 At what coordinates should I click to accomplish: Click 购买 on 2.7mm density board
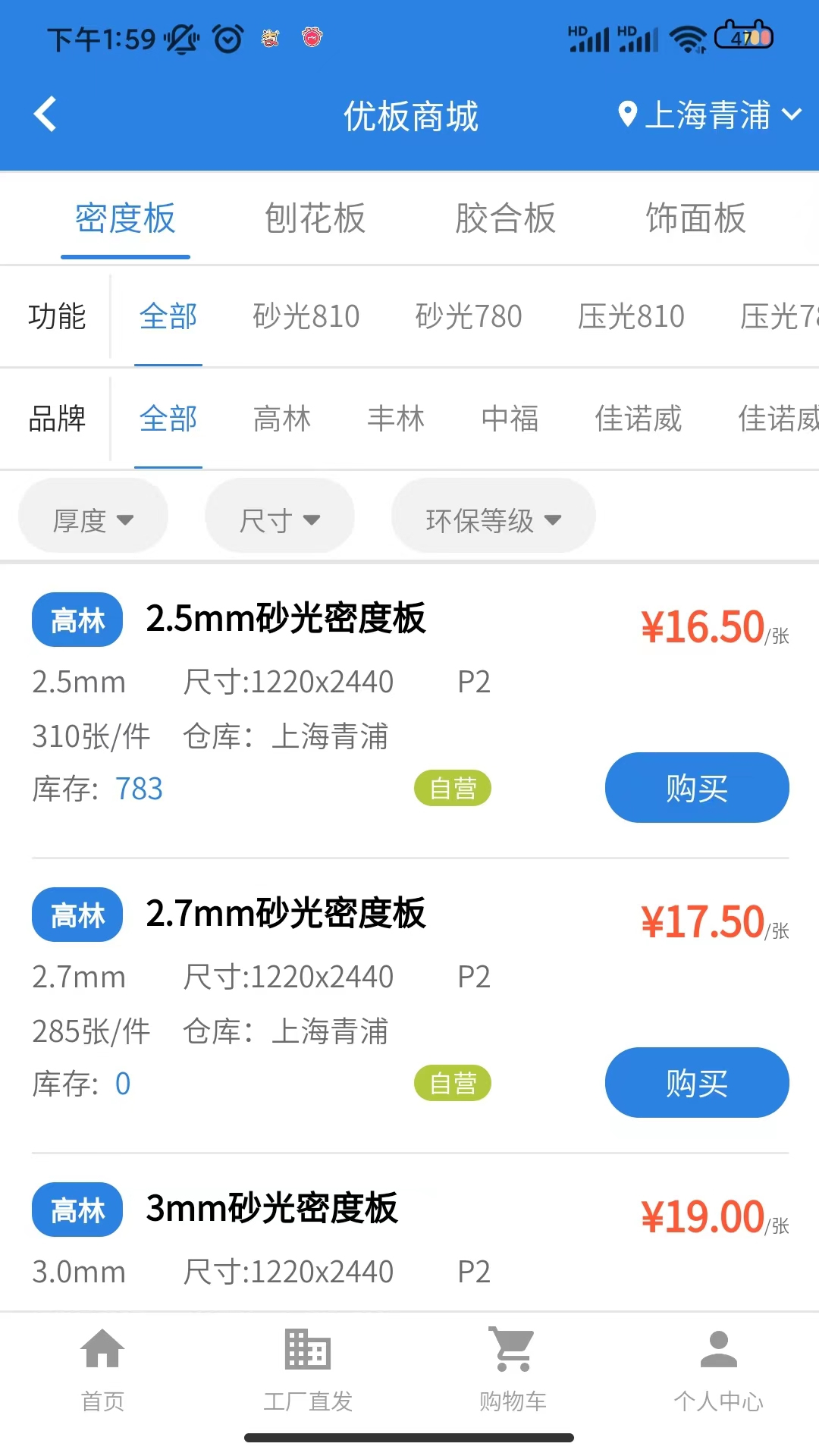696,1084
